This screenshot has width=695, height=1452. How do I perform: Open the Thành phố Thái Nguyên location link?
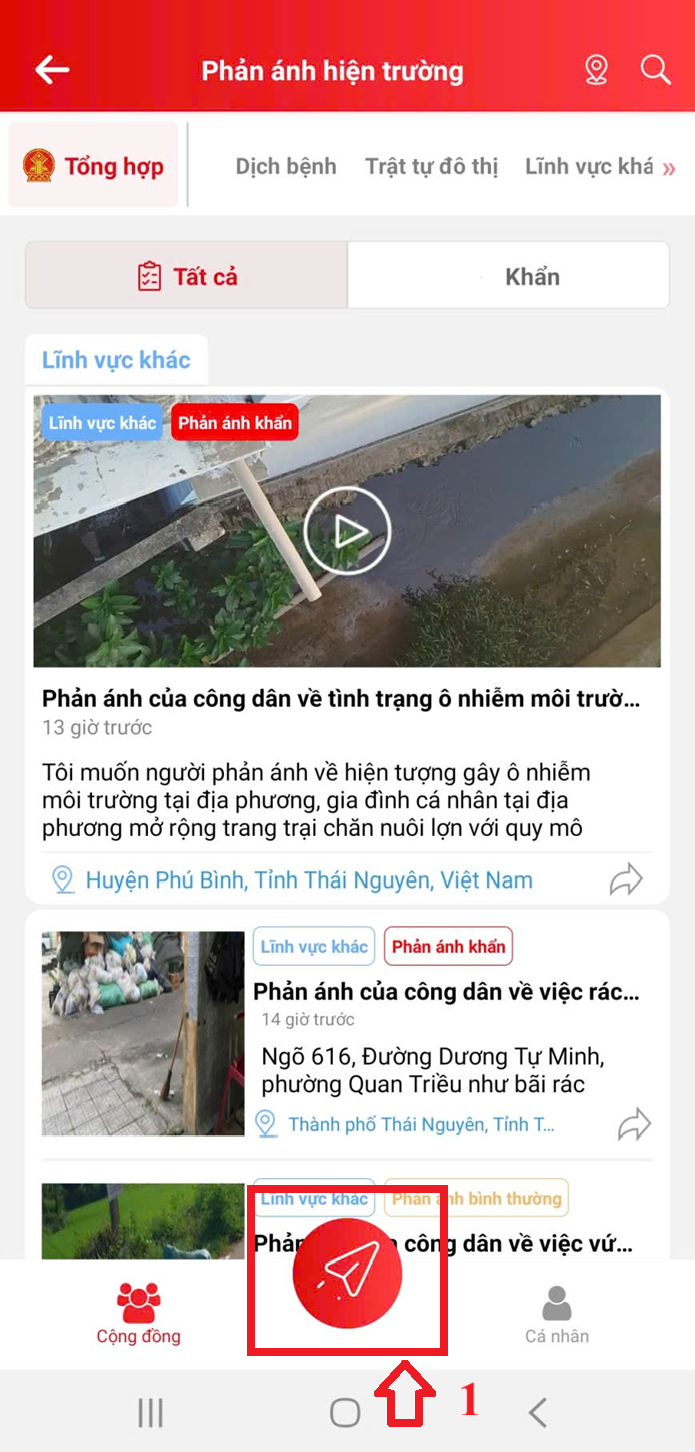[x=420, y=1124]
